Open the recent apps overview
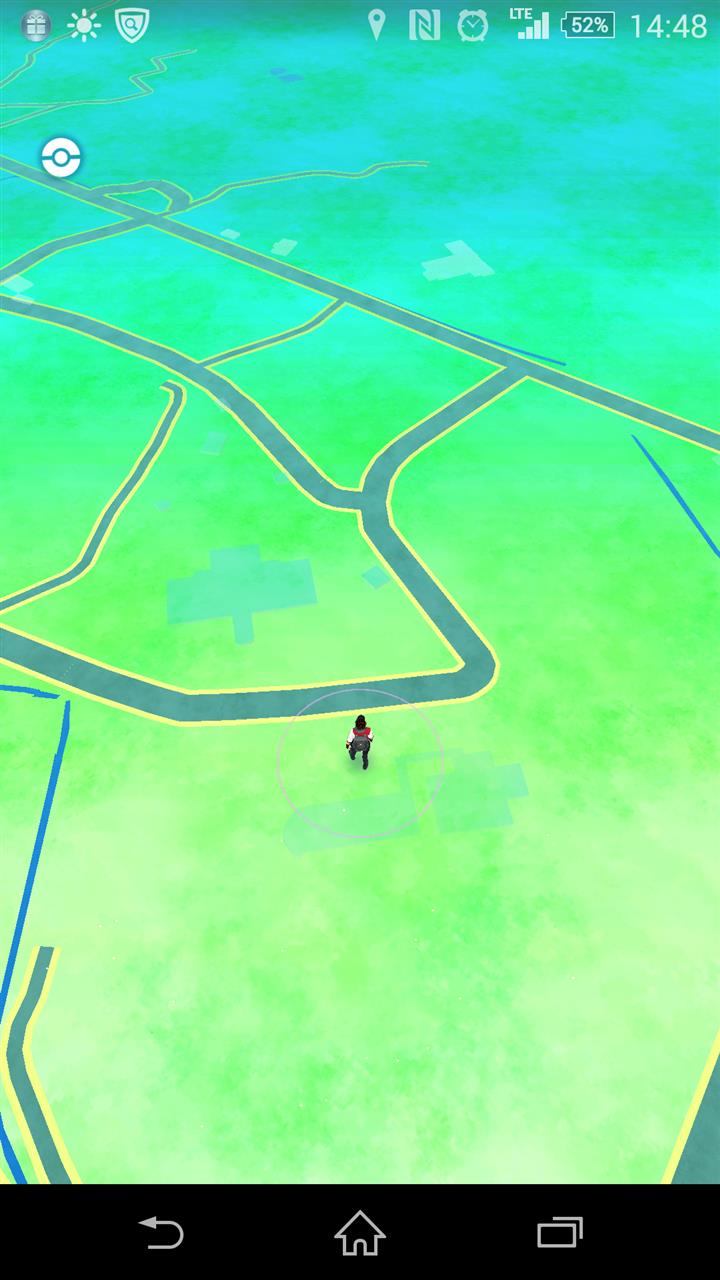Screen dimensions: 720x1280 coord(559,1232)
